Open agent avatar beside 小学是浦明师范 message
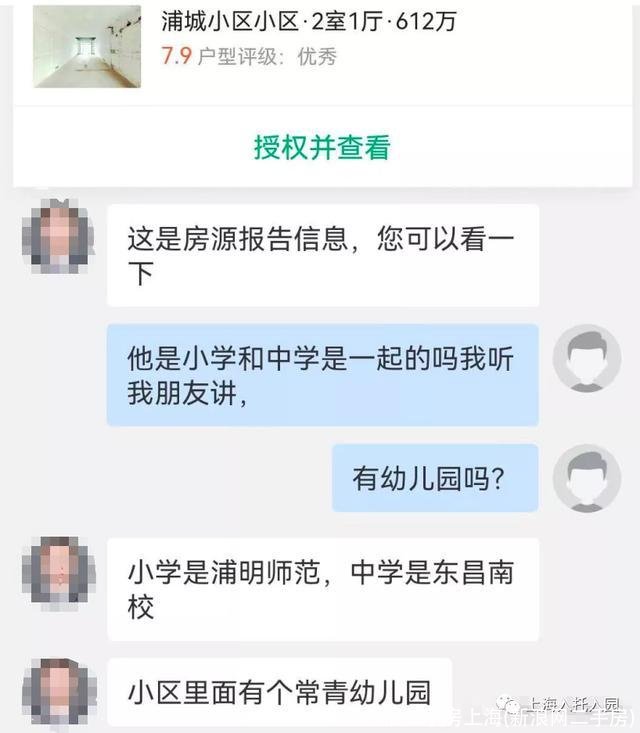The height and width of the screenshot is (733, 640). click(59, 572)
